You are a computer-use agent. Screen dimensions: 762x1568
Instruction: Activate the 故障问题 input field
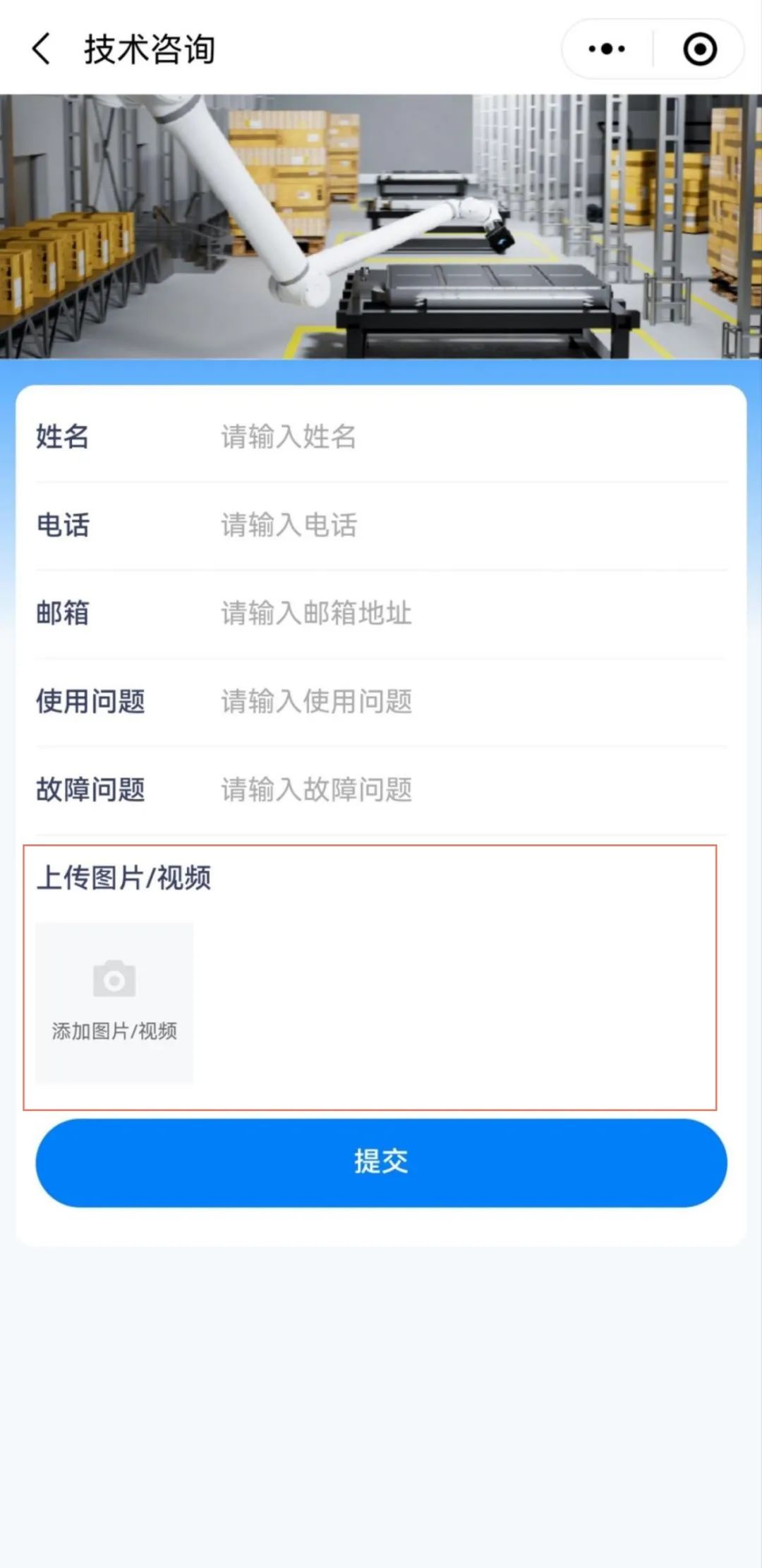click(x=466, y=789)
